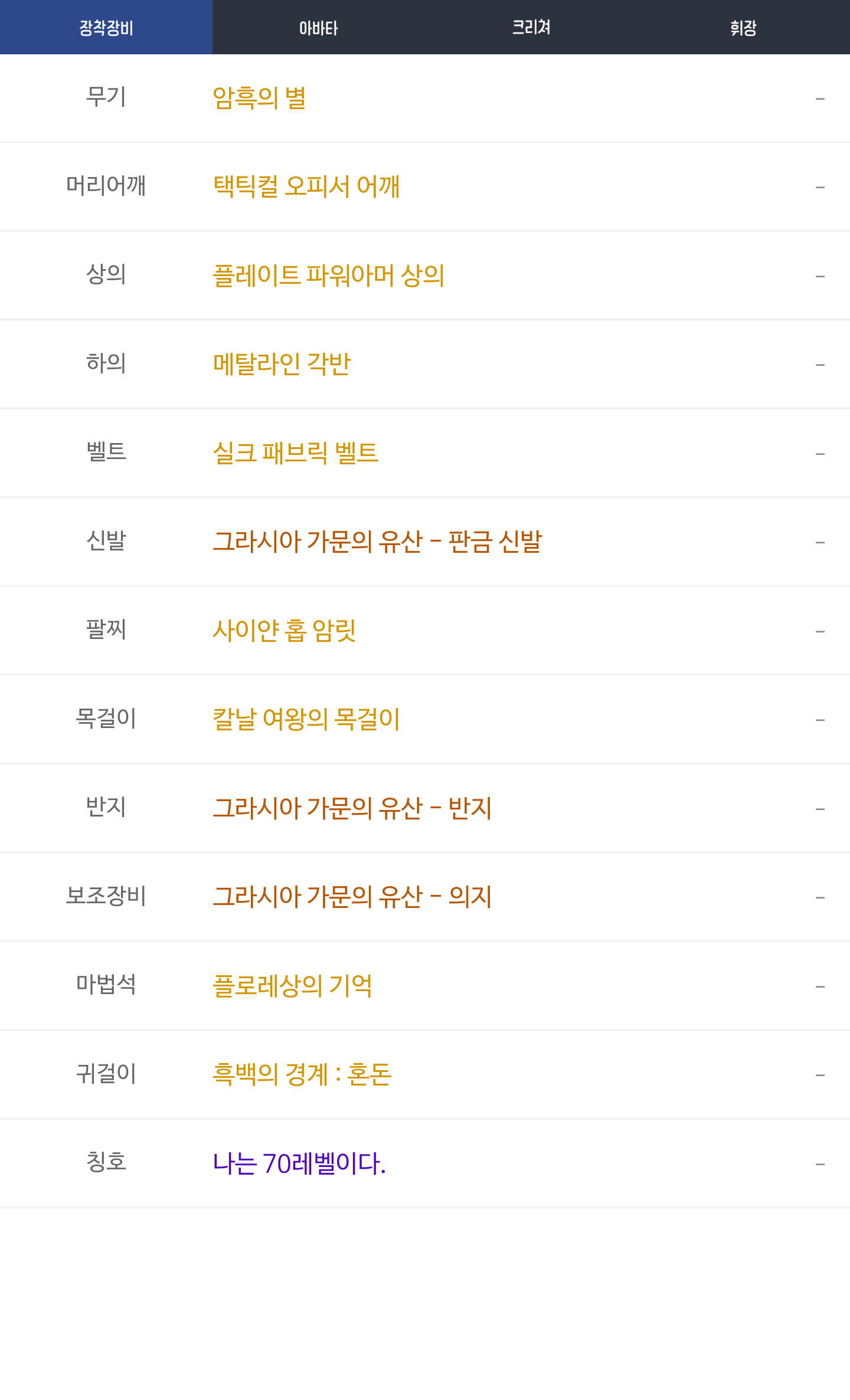This screenshot has width=850, height=1400.
Task: Switch to the 크리쳐 tab
Action: tap(531, 28)
